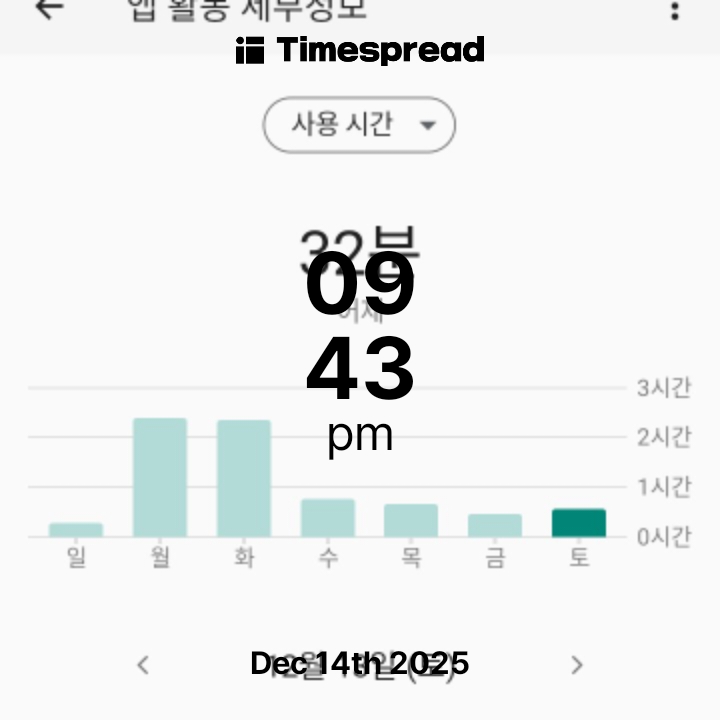The width and height of the screenshot is (720, 720).
Task: Select the 목 bar in the chart
Action: click(x=411, y=520)
